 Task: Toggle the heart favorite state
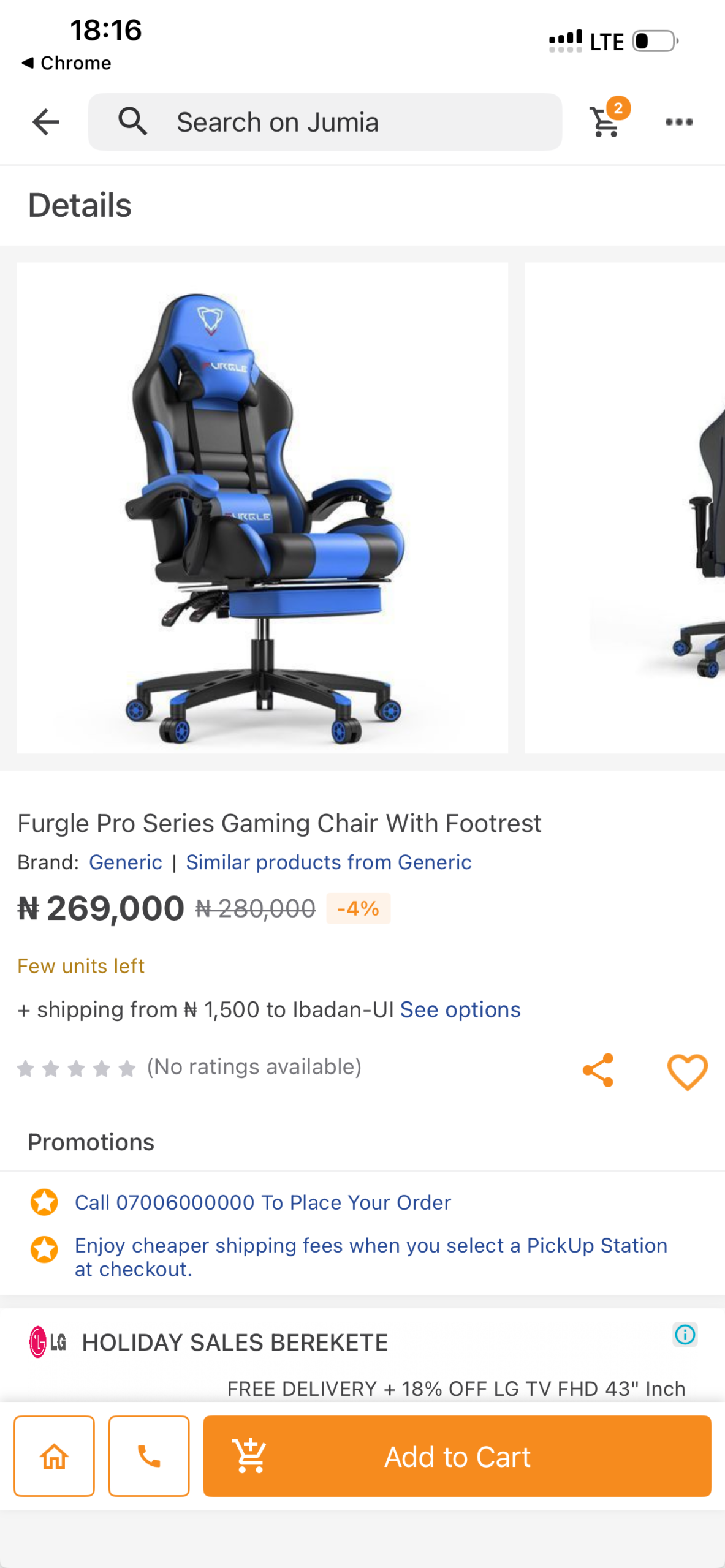[x=688, y=1072]
